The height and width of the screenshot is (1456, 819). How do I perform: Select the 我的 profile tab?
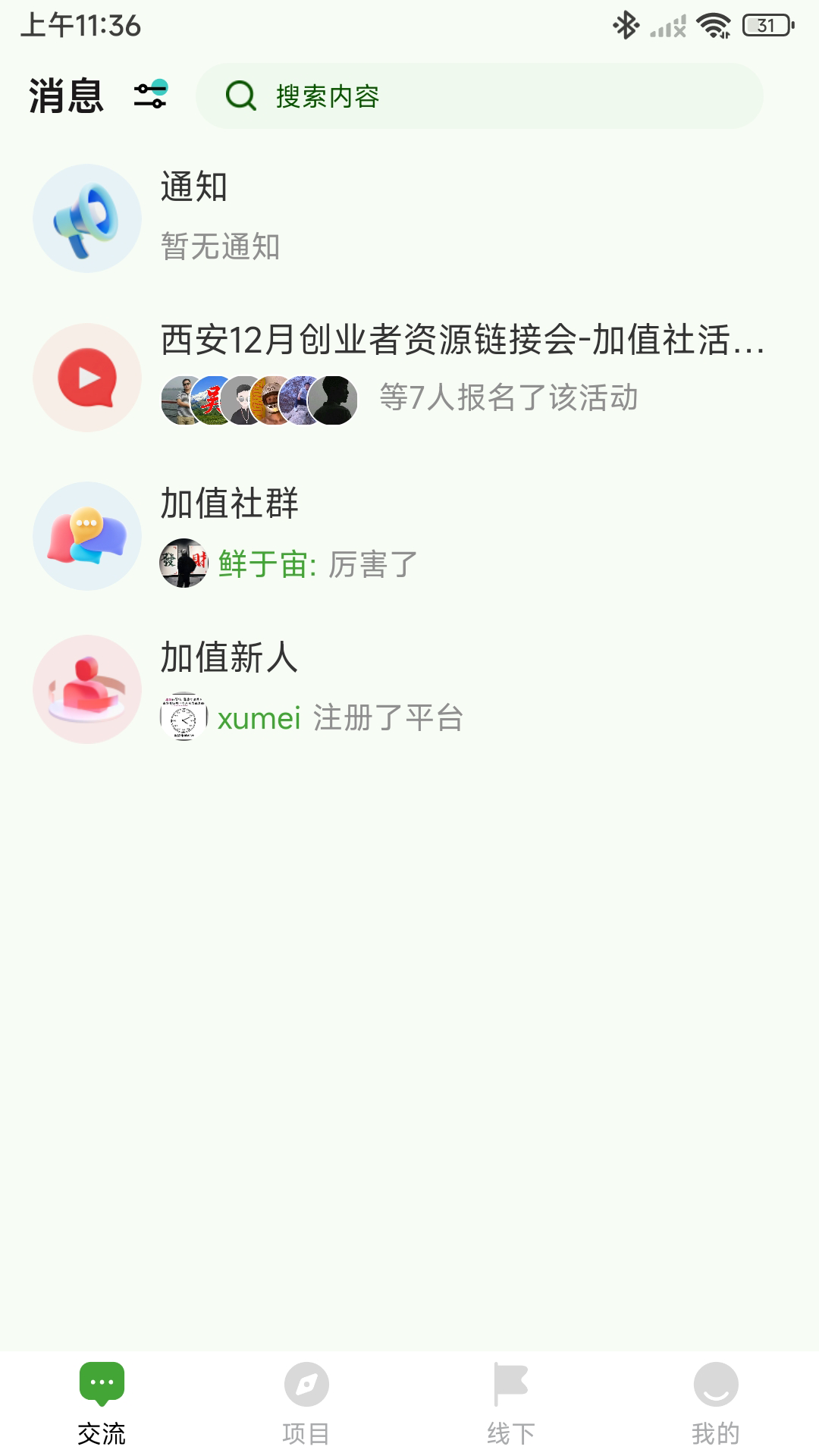coord(715,1403)
